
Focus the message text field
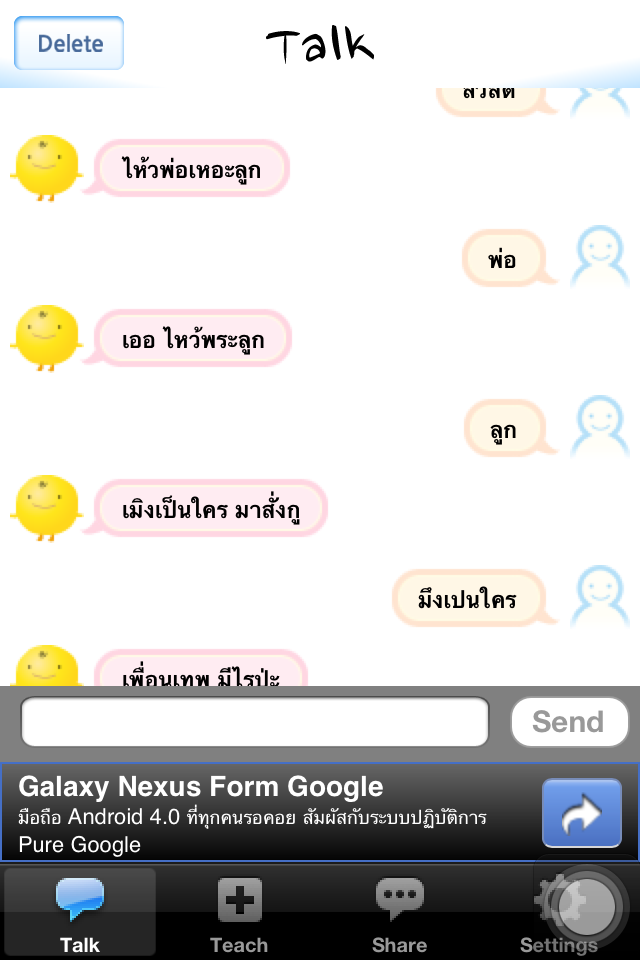click(x=255, y=722)
